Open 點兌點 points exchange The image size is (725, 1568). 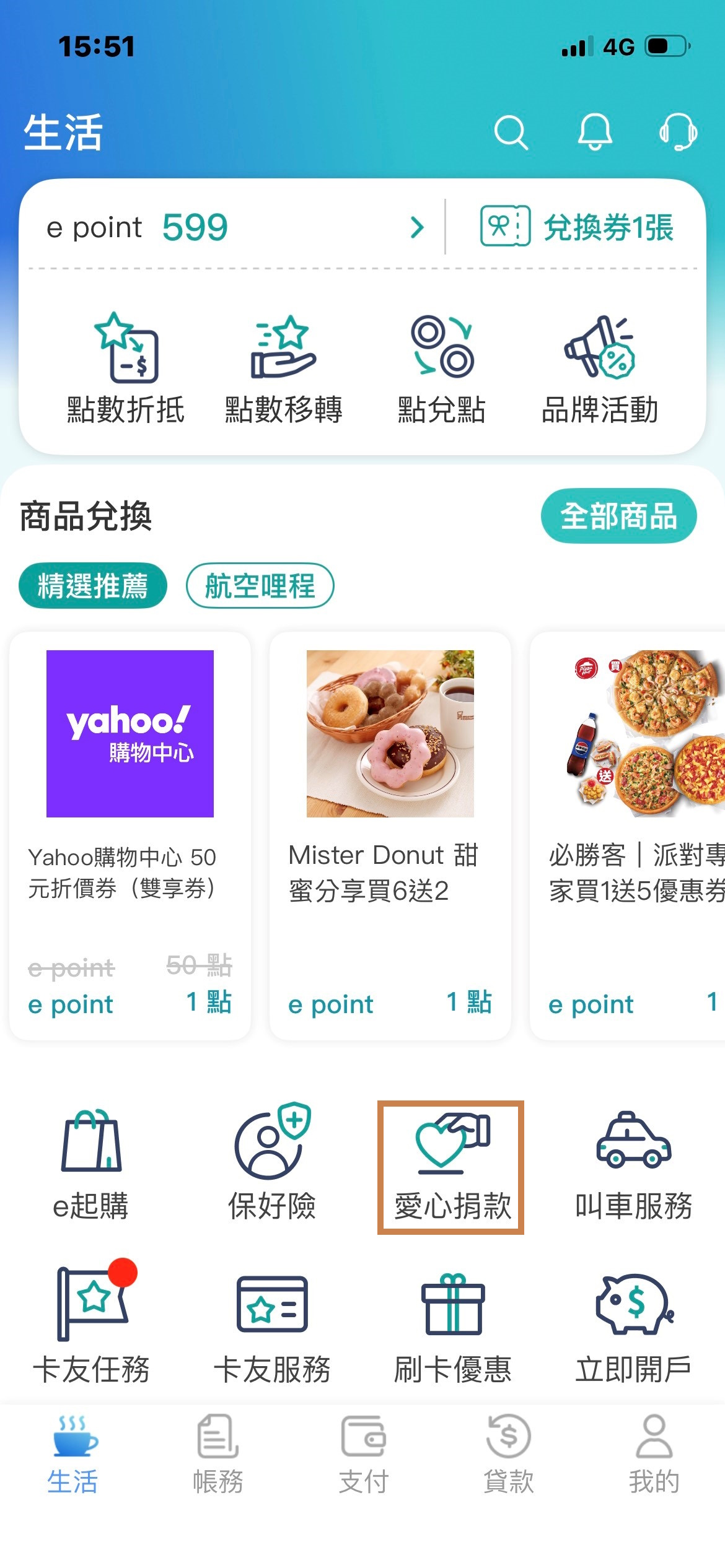click(441, 369)
